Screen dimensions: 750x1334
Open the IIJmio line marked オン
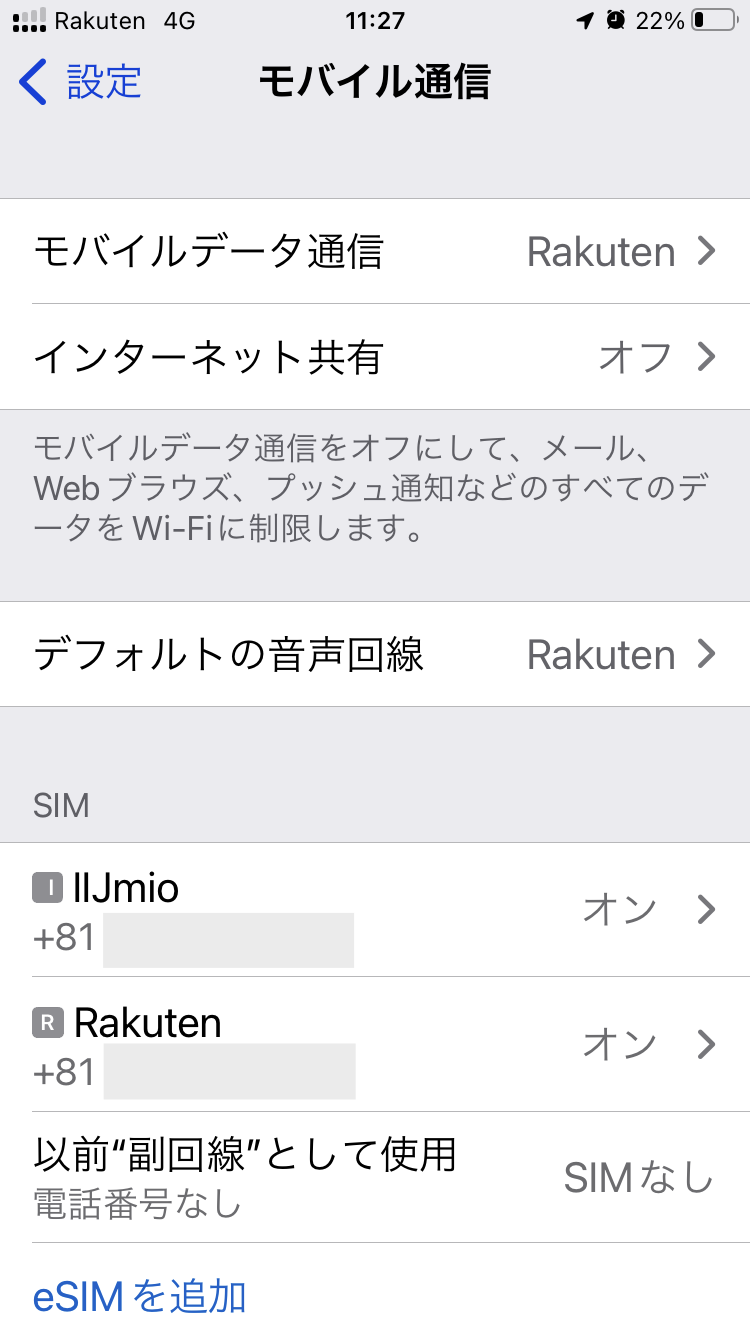click(375, 910)
